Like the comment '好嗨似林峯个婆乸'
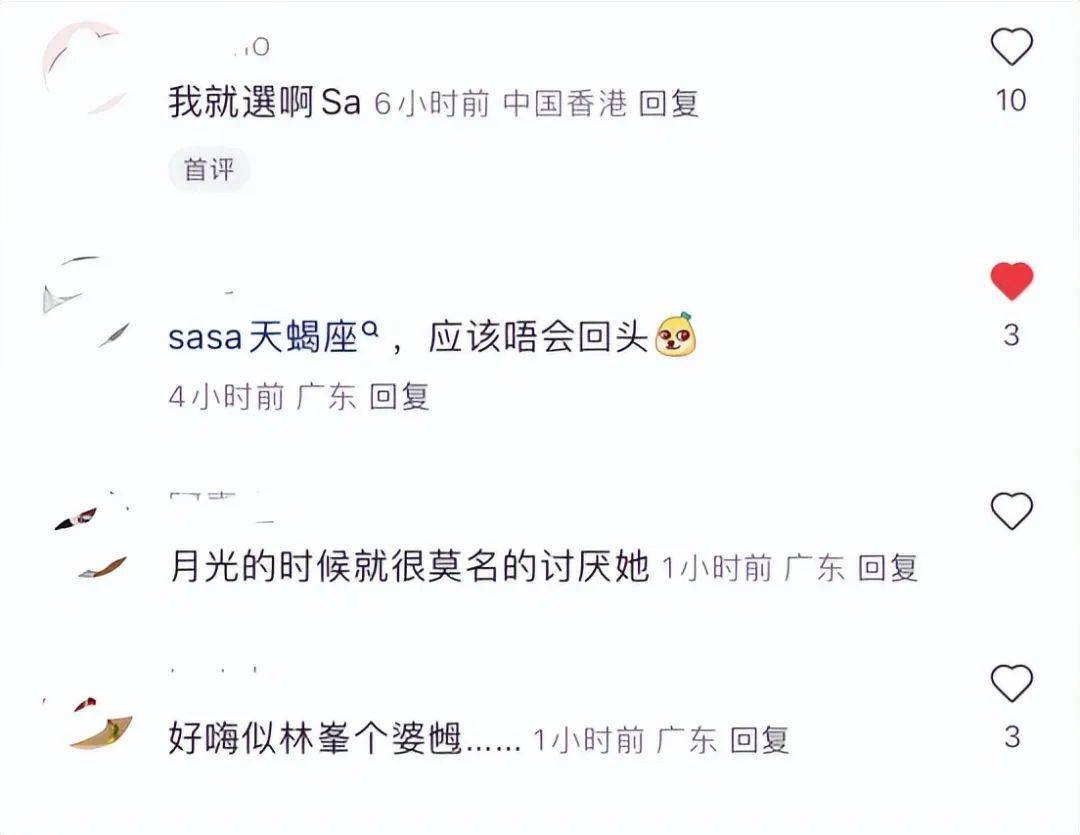The width and height of the screenshot is (1080, 835). pos(1011,684)
